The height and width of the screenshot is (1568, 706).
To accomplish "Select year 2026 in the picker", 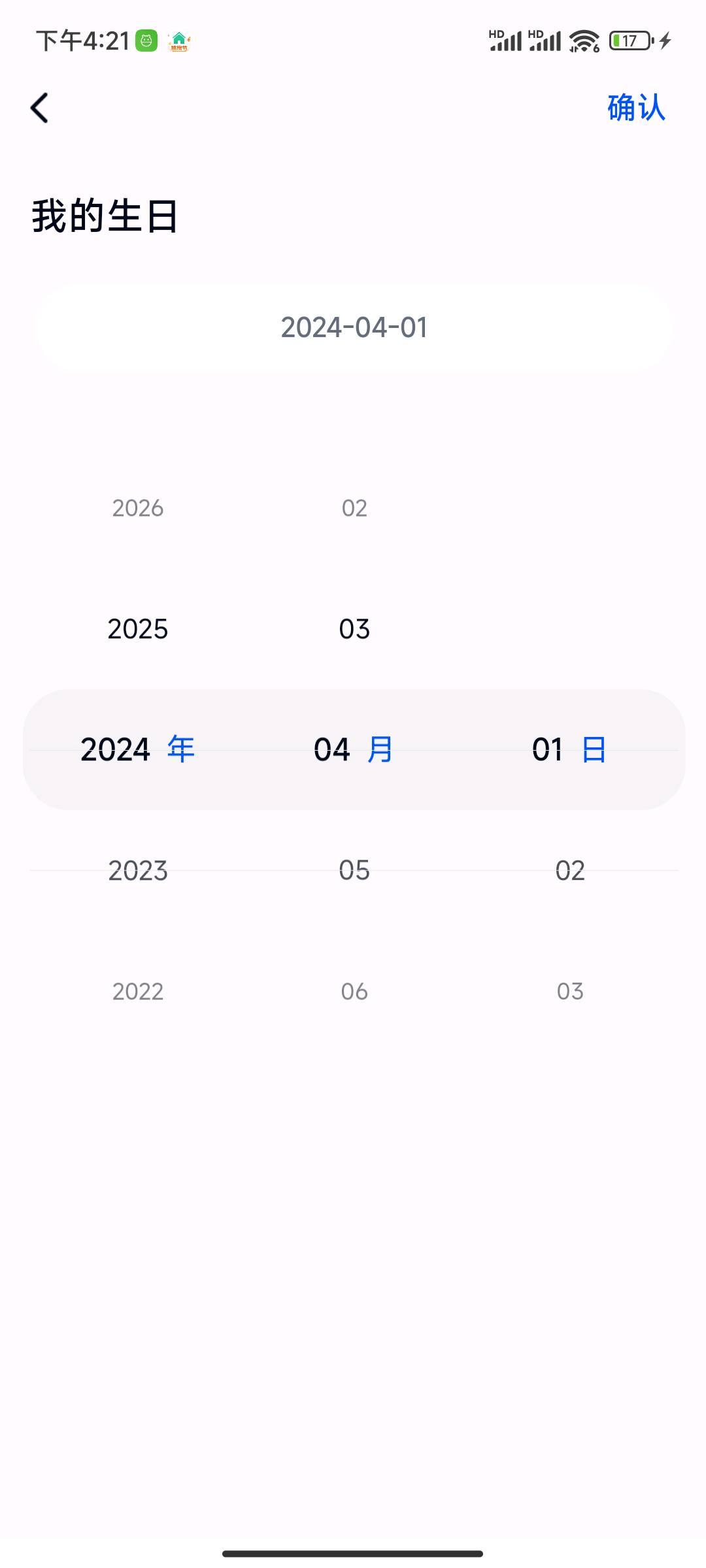I will coord(138,508).
